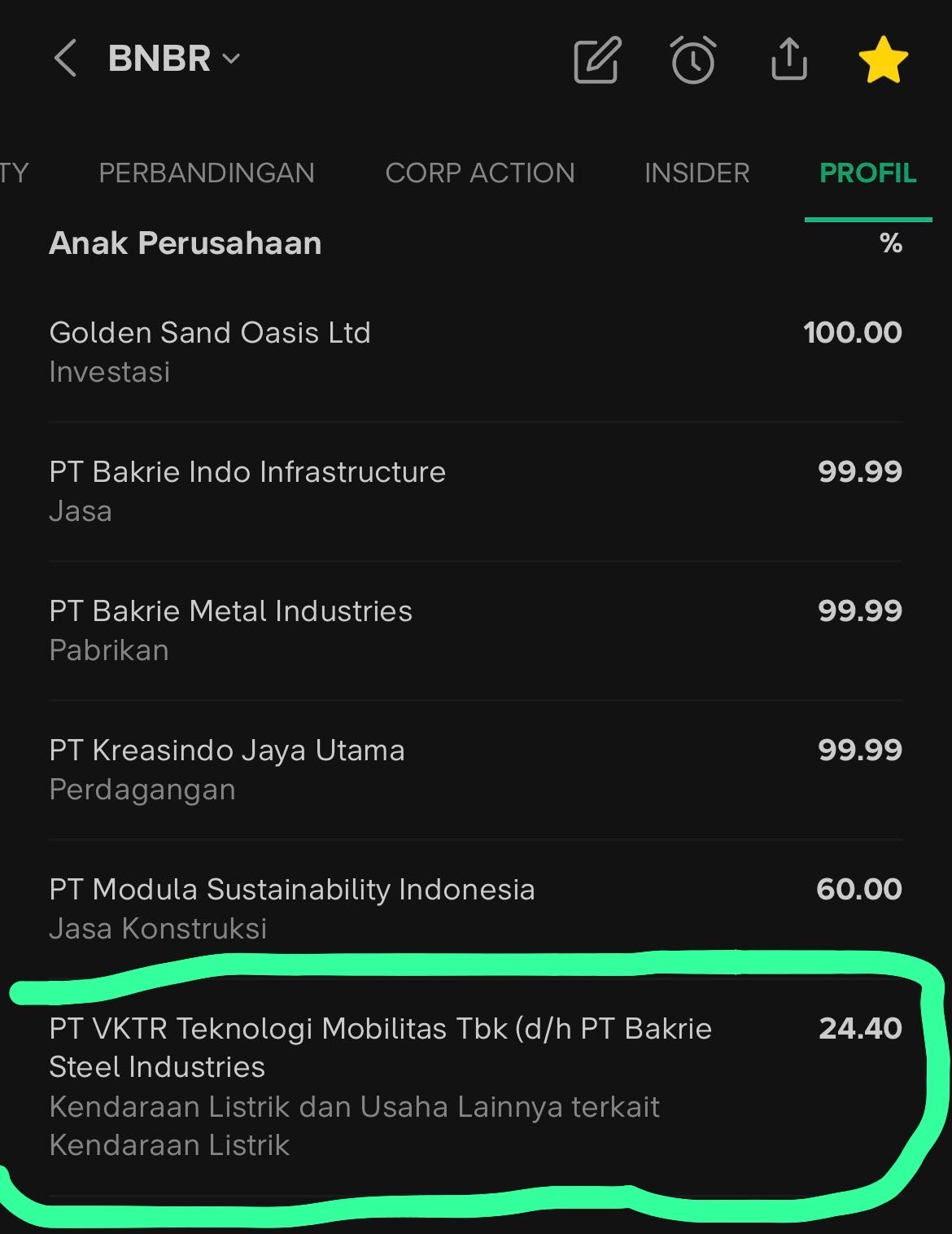Image resolution: width=952 pixels, height=1234 pixels.
Task: Select PERBANDINGAN from the tab bar
Action: (207, 173)
